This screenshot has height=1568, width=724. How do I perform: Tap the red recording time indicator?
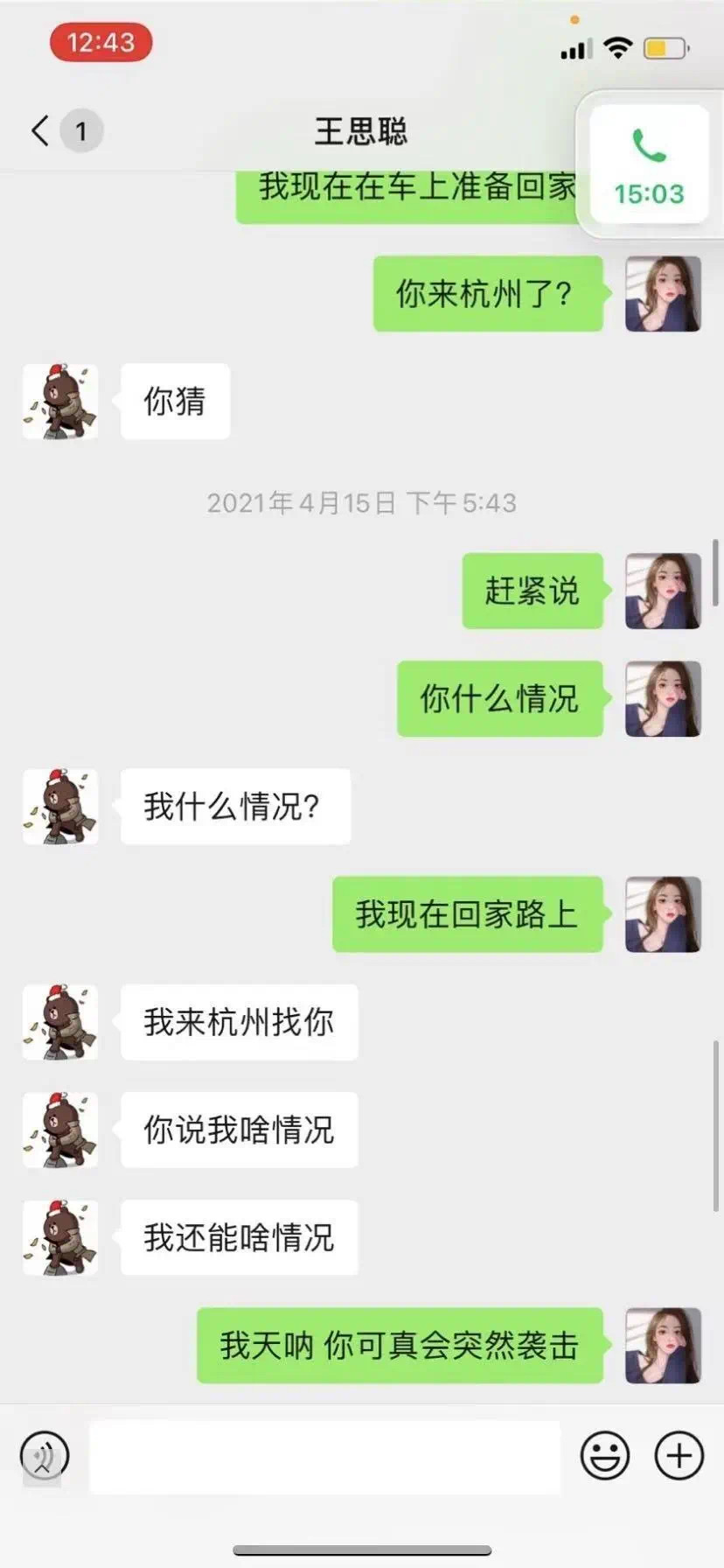click(x=101, y=42)
